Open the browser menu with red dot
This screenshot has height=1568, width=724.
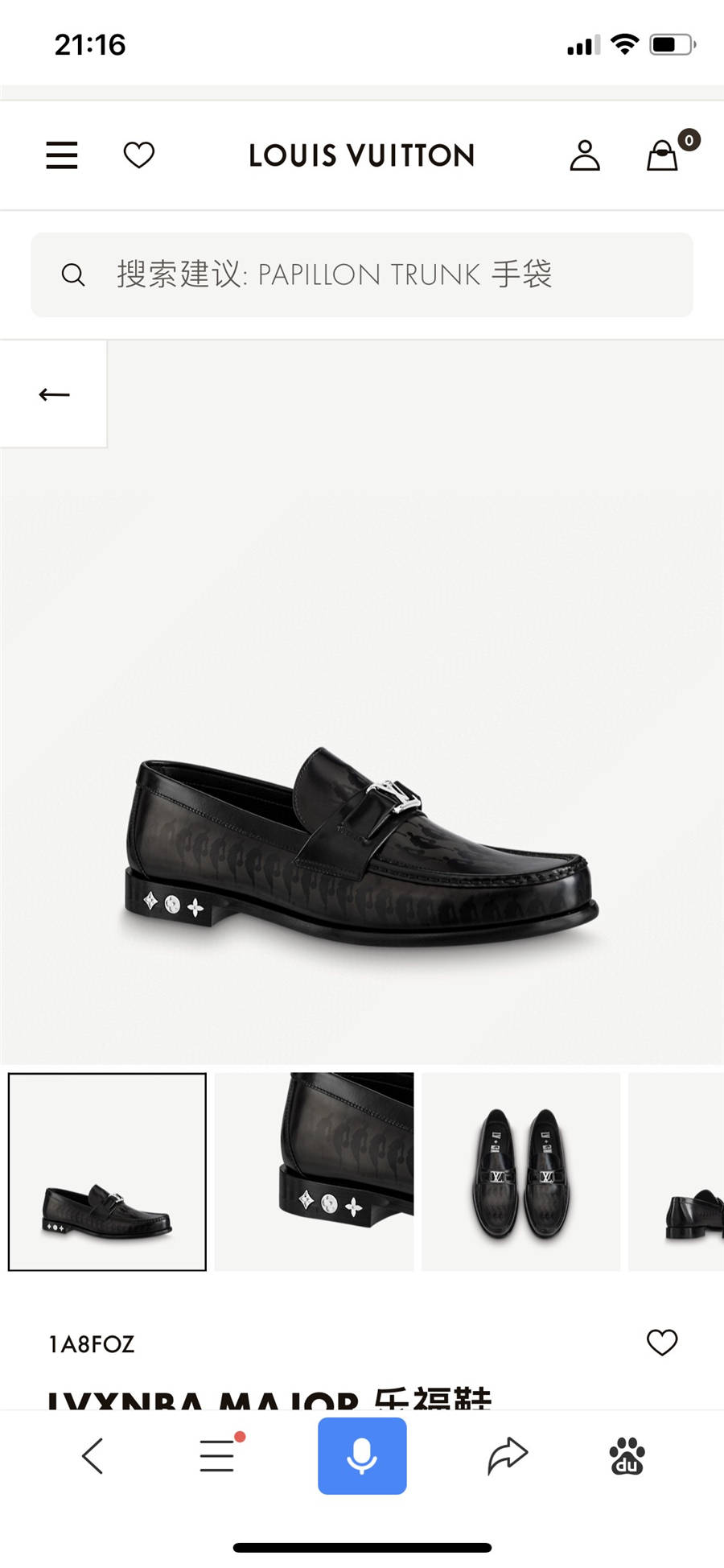pos(218,1455)
